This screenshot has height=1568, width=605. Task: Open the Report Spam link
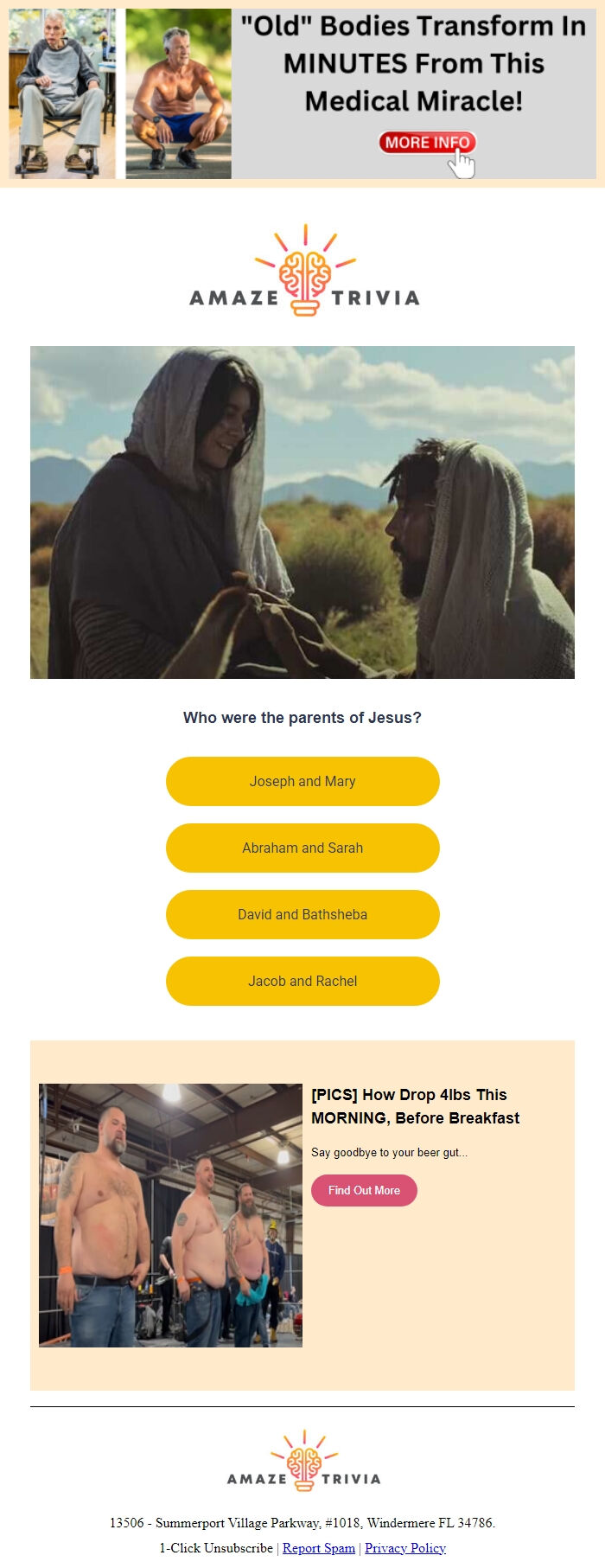318,1548
